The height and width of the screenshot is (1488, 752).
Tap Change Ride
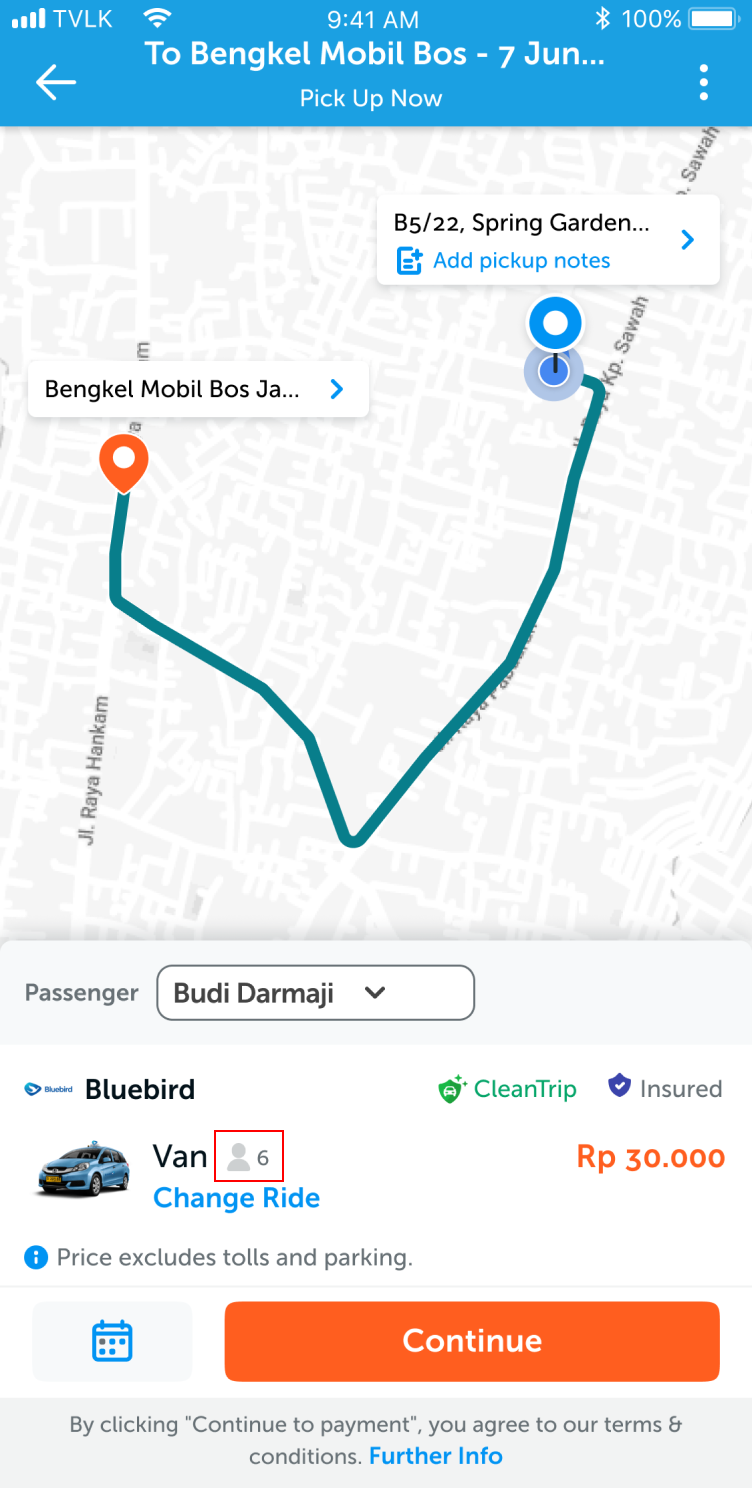tap(237, 1198)
